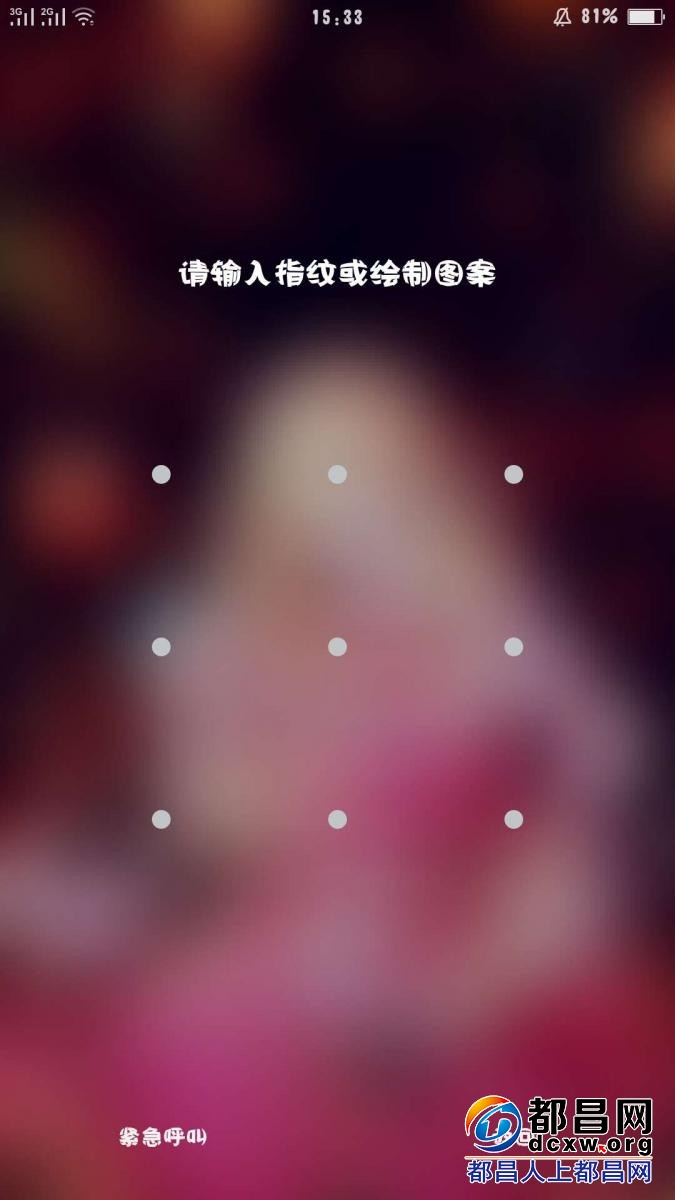Select the bottom-middle dot of the pattern grid
675x1200 pixels.
tap(337, 819)
